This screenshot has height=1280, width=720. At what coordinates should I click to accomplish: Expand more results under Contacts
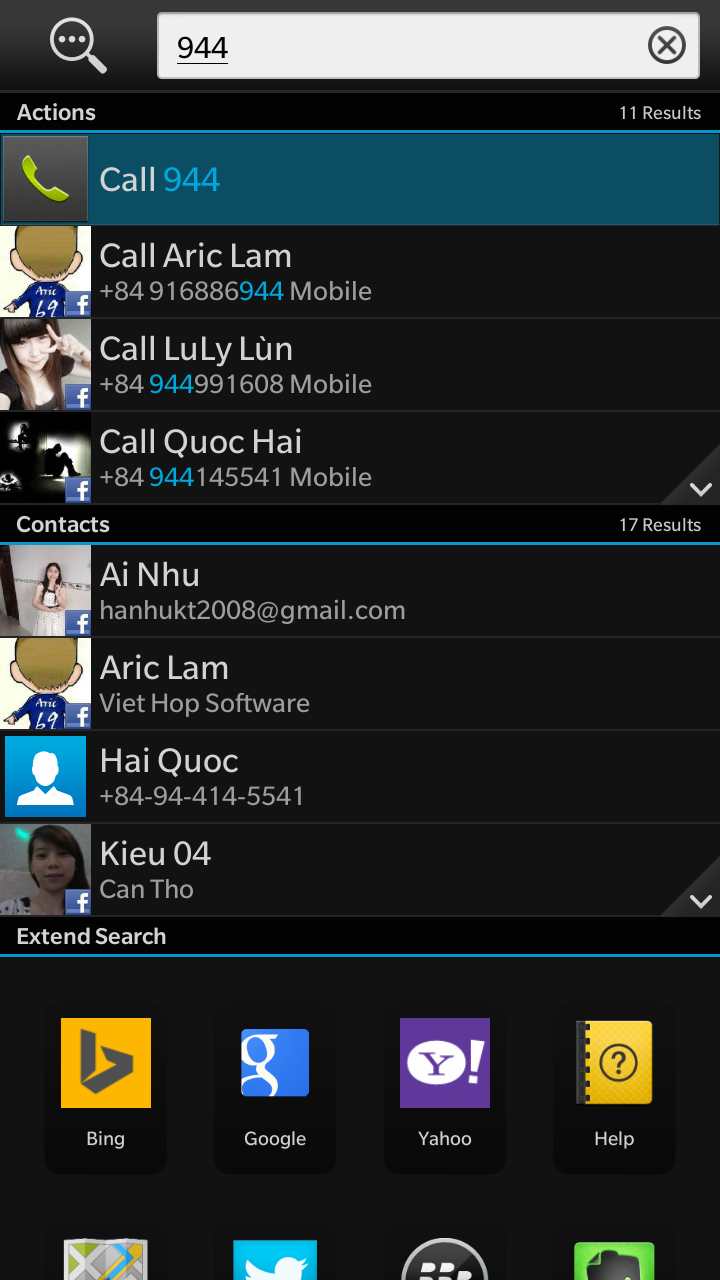tap(700, 900)
